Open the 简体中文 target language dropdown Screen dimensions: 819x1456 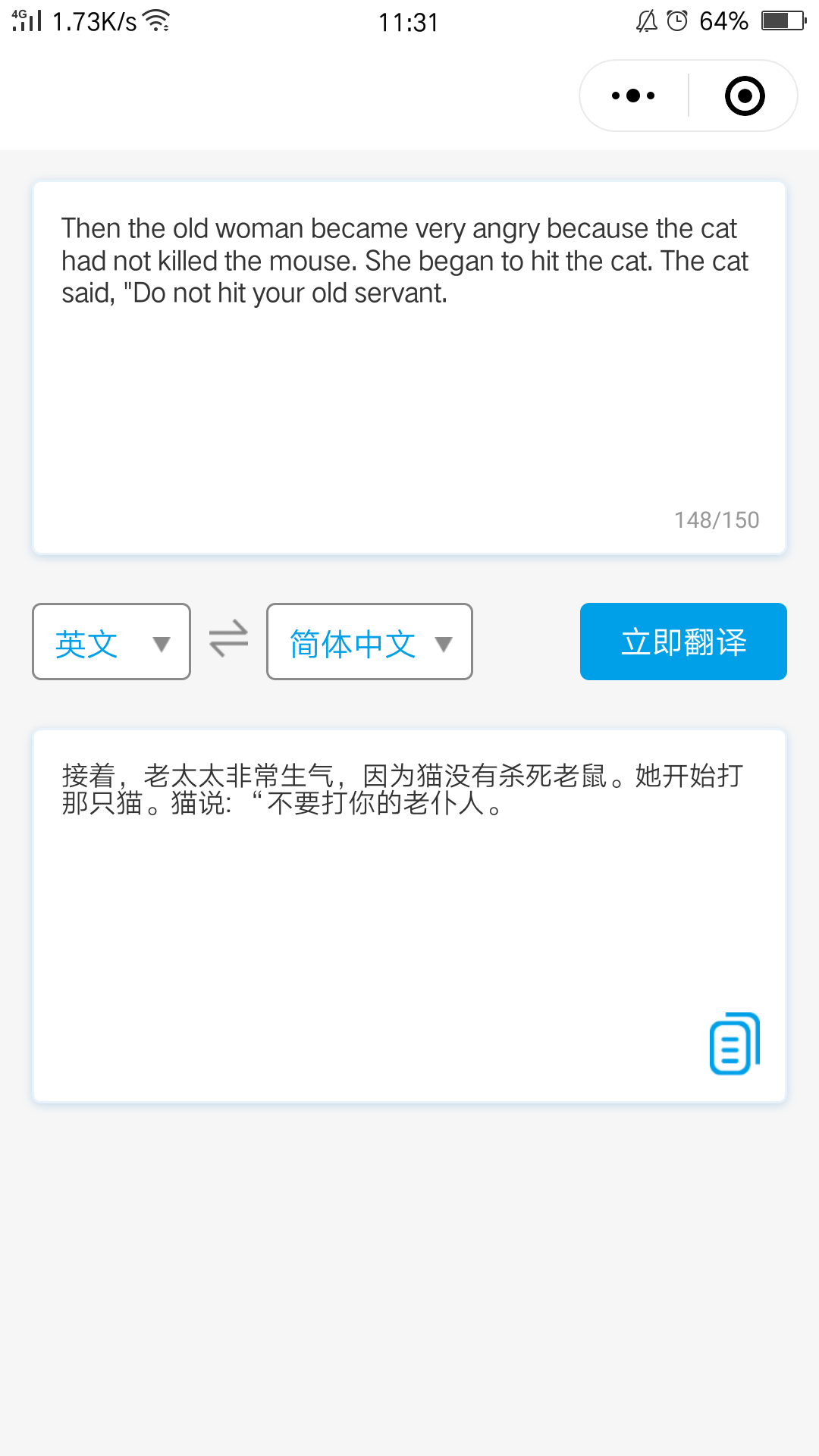pos(369,642)
